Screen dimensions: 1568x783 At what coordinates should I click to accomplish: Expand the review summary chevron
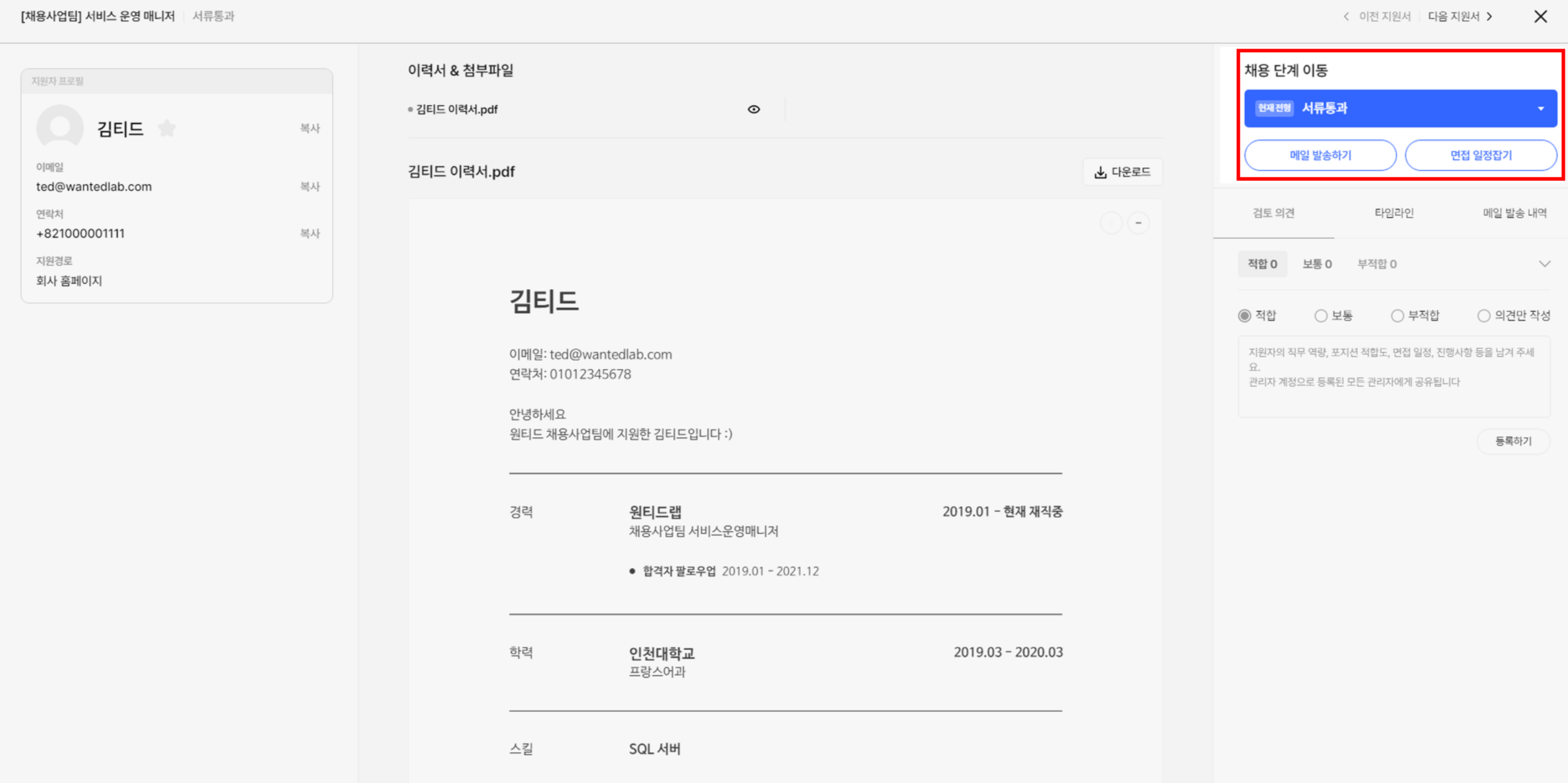[x=1544, y=264]
